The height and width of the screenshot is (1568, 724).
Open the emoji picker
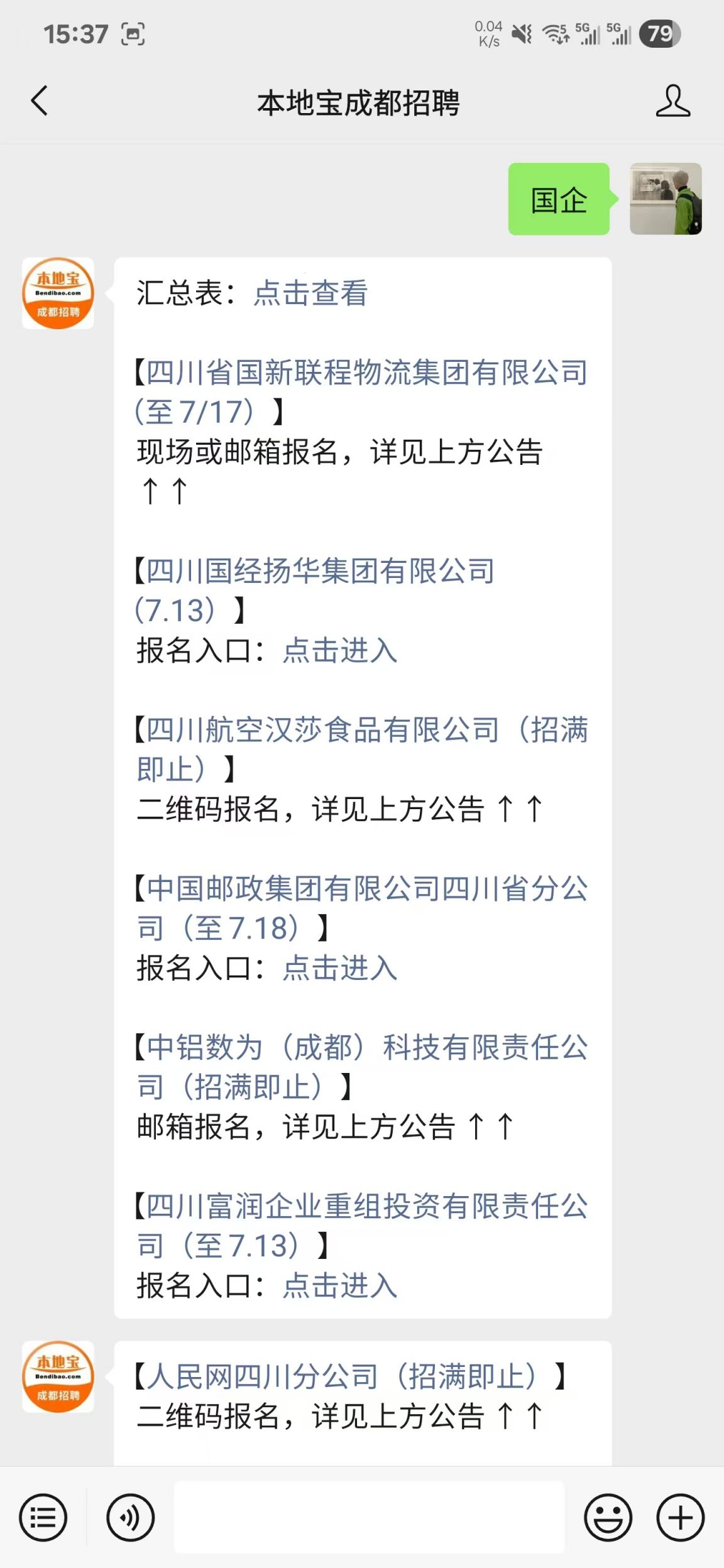point(608,1518)
